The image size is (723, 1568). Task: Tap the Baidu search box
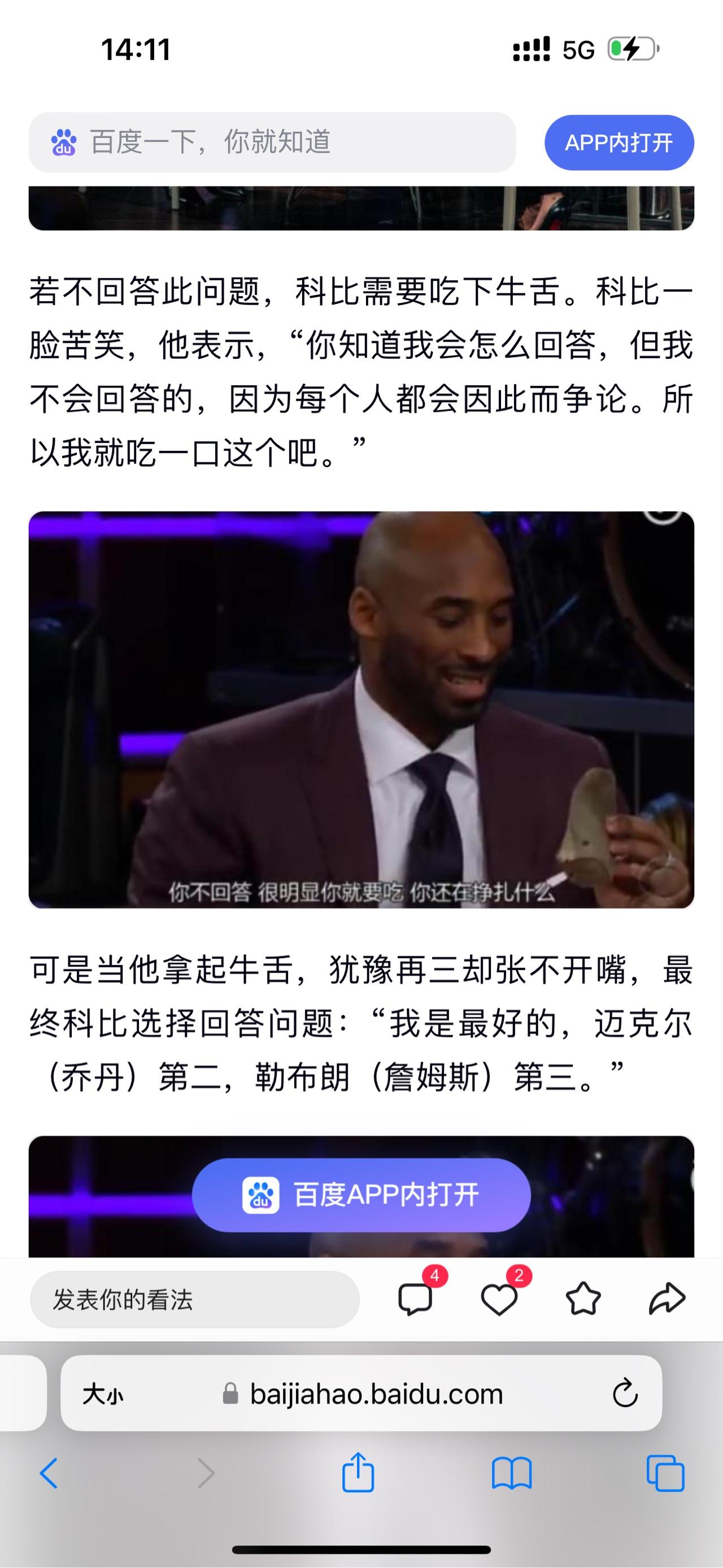tap(272, 142)
